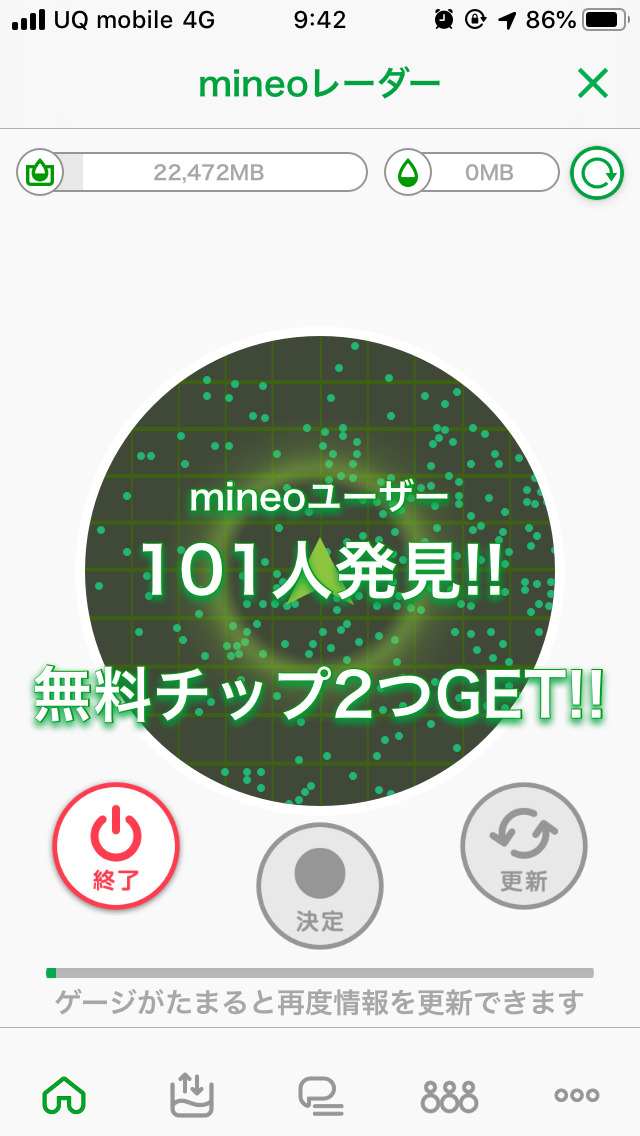
Task: Close the mineoレーダー screen
Action: [x=592, y=85]
